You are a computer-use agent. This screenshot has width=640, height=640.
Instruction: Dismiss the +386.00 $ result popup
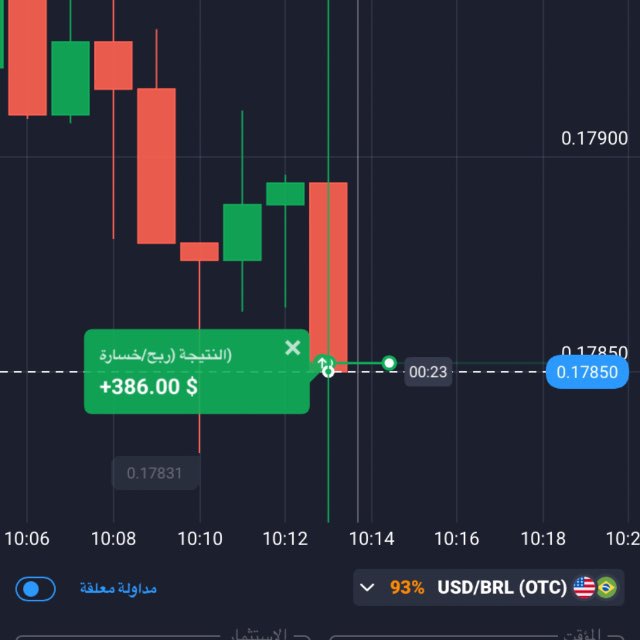pyautogui.click(x=293, y=348)
